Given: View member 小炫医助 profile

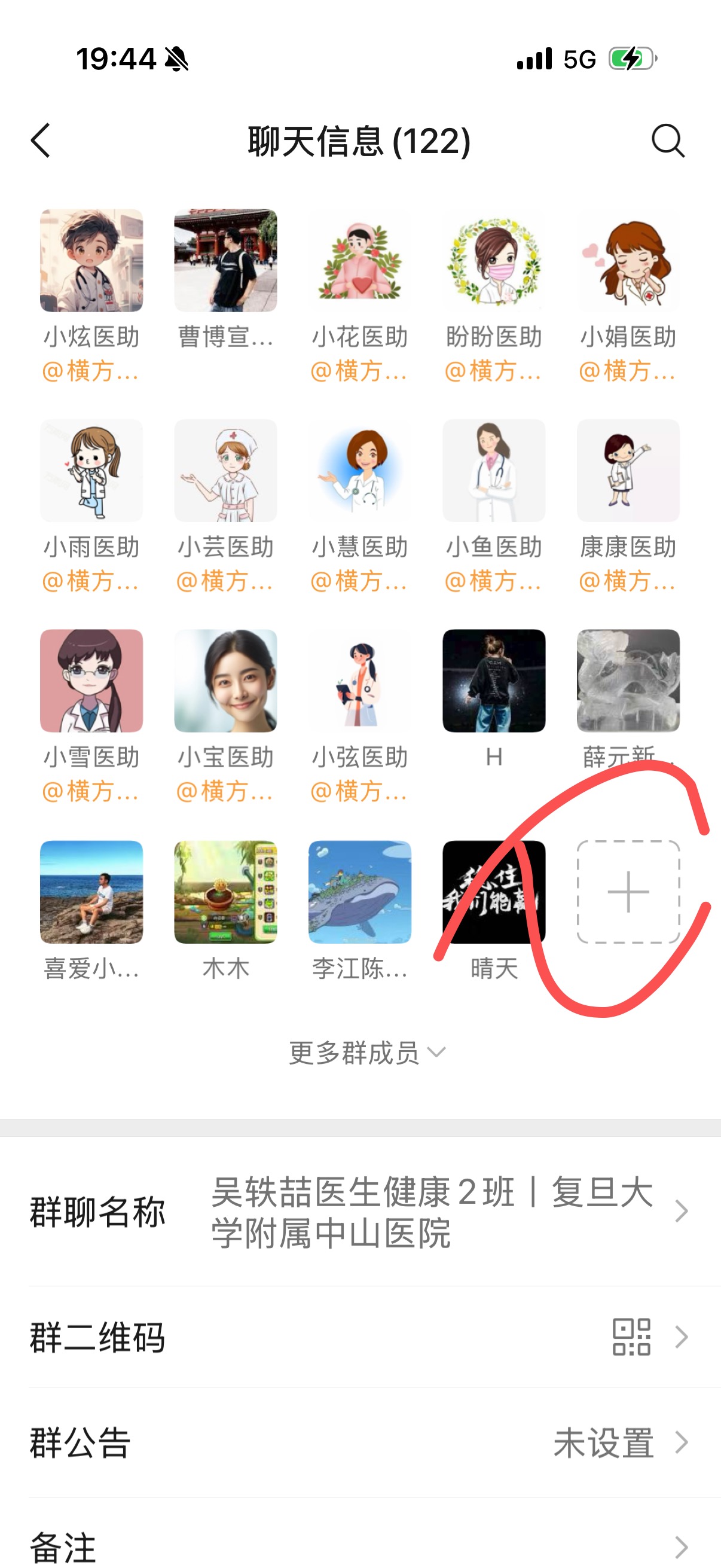Looking at the screenshot, I should (x=91, y=261).
